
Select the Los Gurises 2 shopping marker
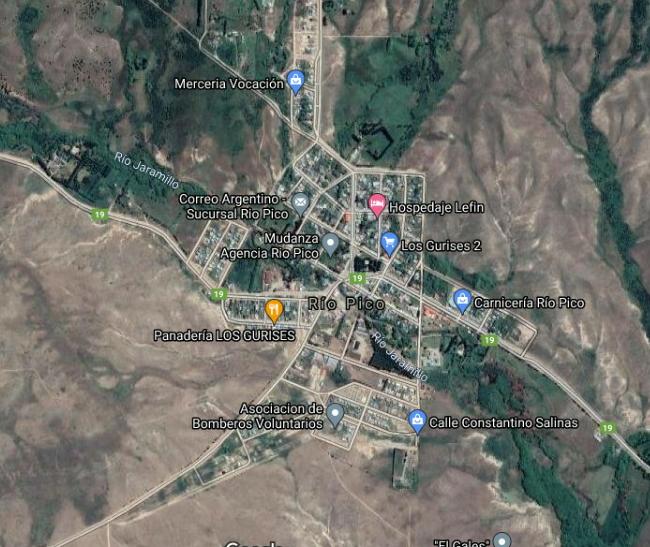tap(389, 242)
